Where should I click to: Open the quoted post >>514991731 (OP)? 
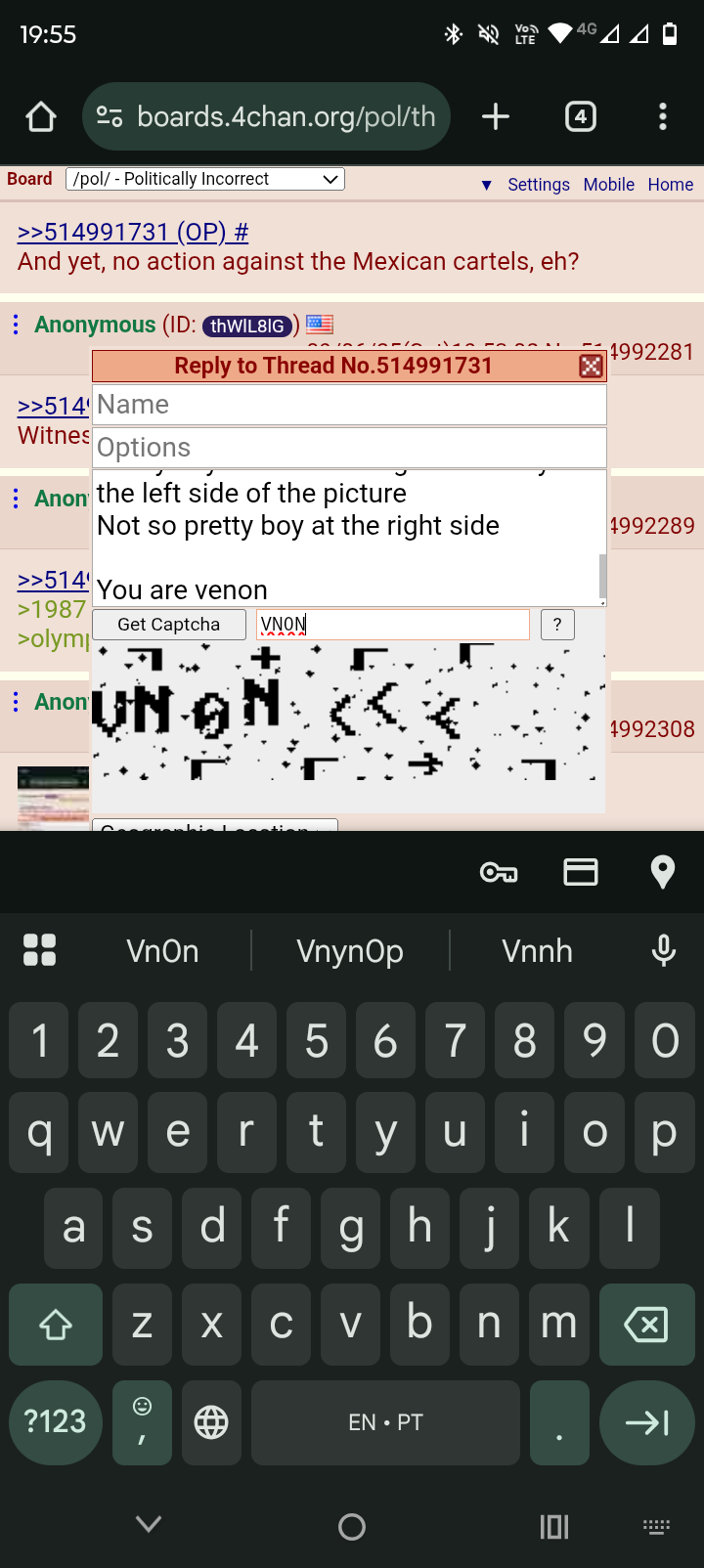tap(132, 233)
